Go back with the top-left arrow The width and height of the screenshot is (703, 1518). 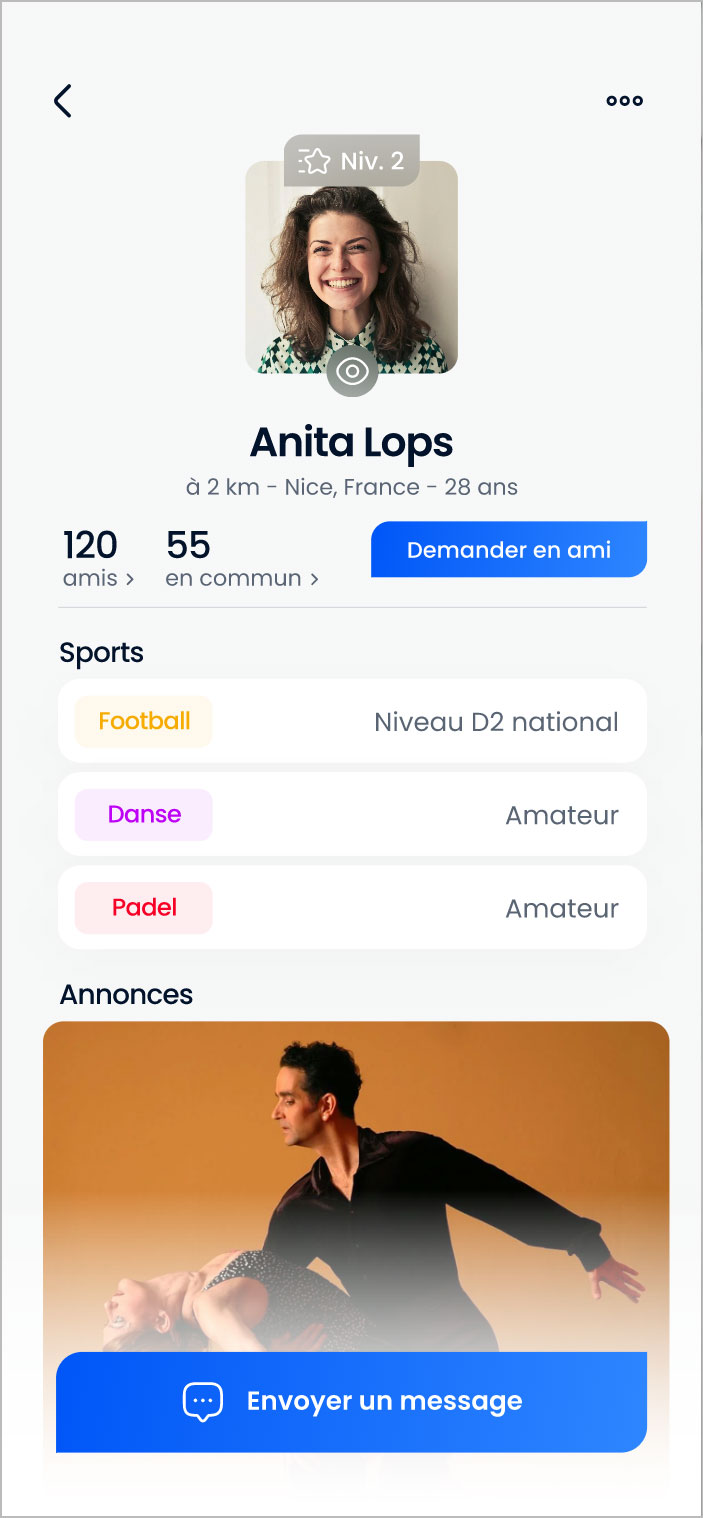(x=63, y=101)
